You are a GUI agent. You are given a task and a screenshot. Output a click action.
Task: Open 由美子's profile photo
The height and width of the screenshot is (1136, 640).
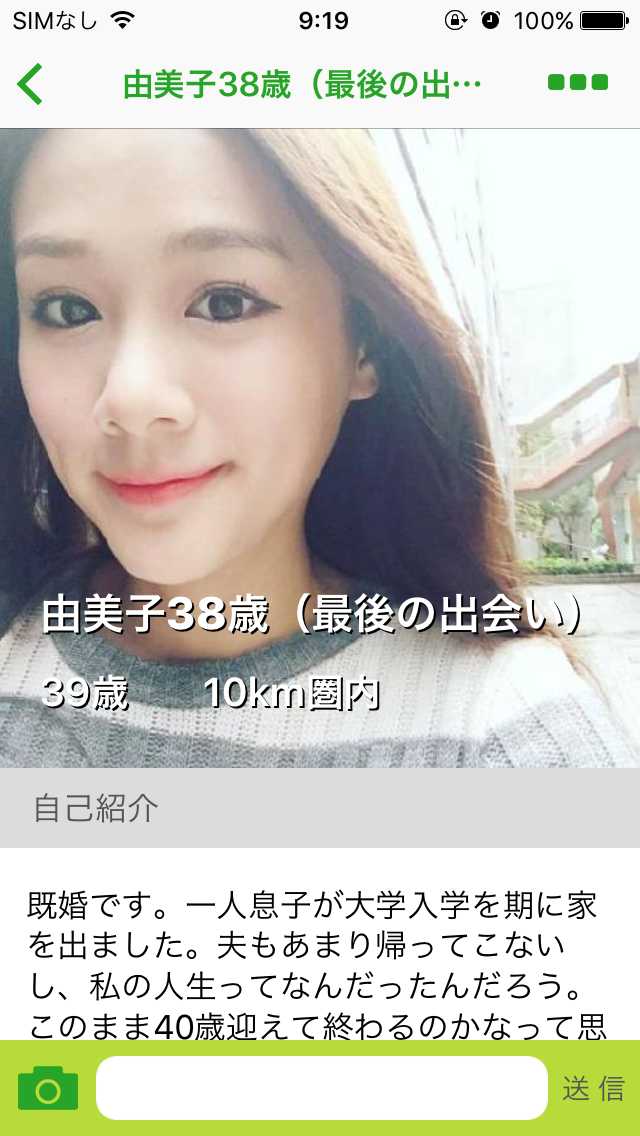[x=320, y=400]
